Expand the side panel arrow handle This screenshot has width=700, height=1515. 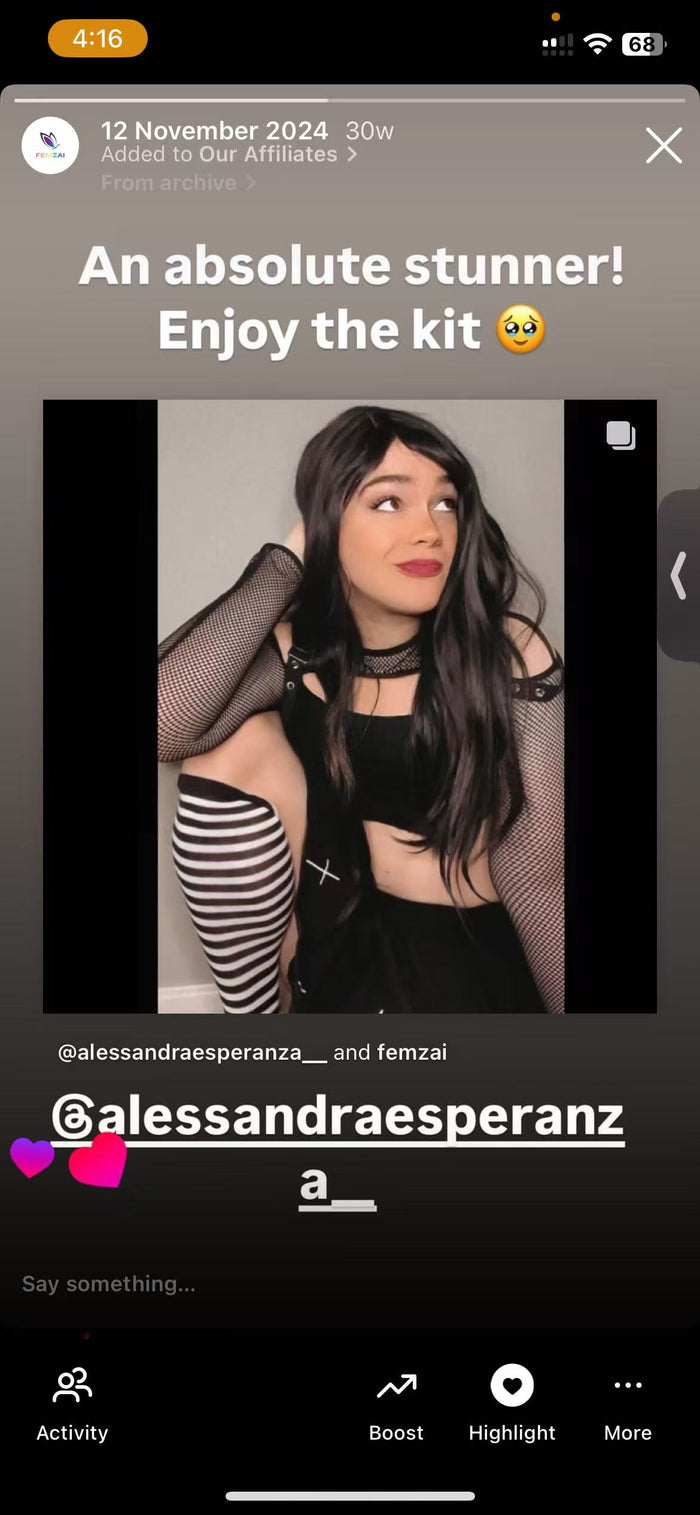(x=679, y=576)
